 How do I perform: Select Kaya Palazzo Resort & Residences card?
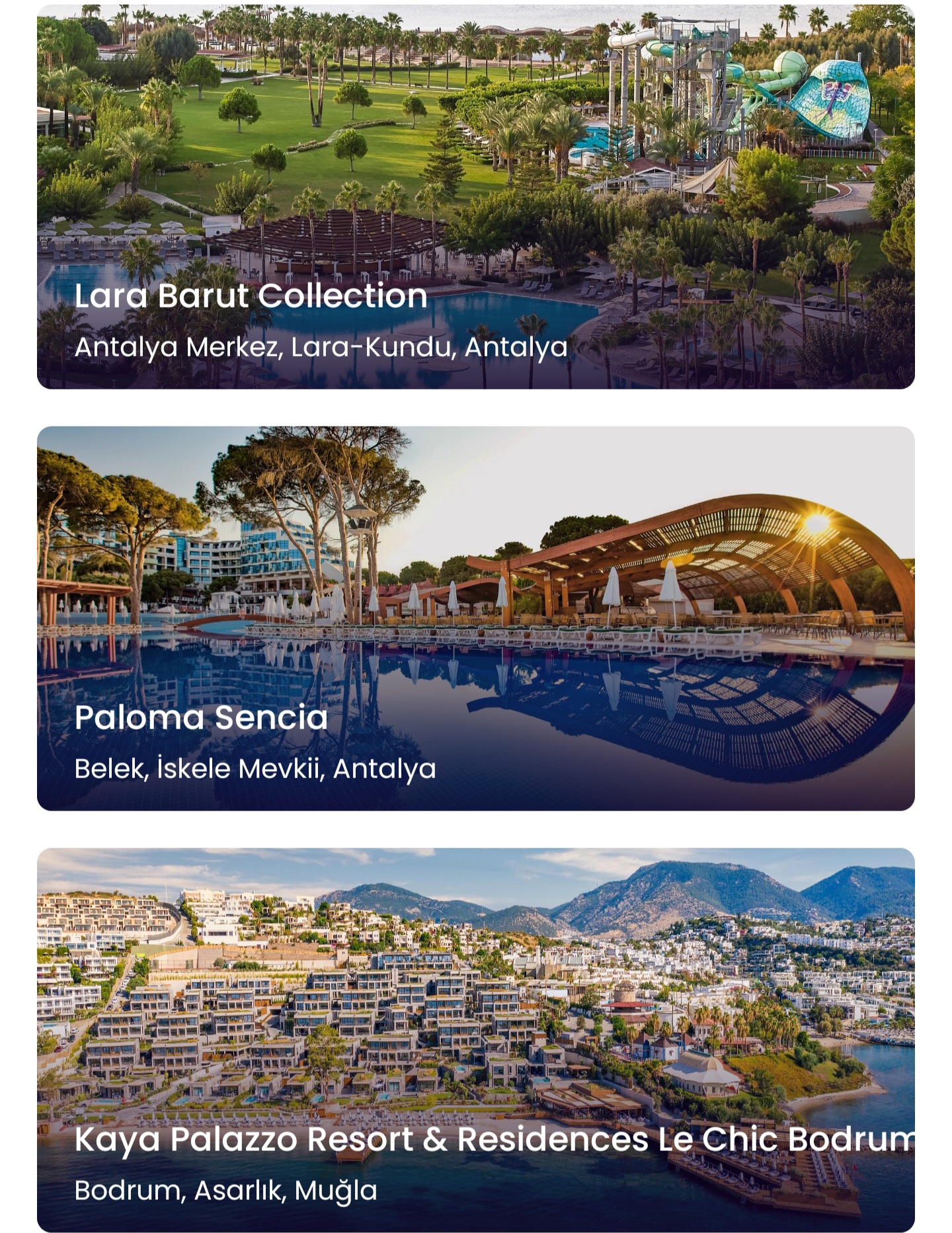(475, 1039)
